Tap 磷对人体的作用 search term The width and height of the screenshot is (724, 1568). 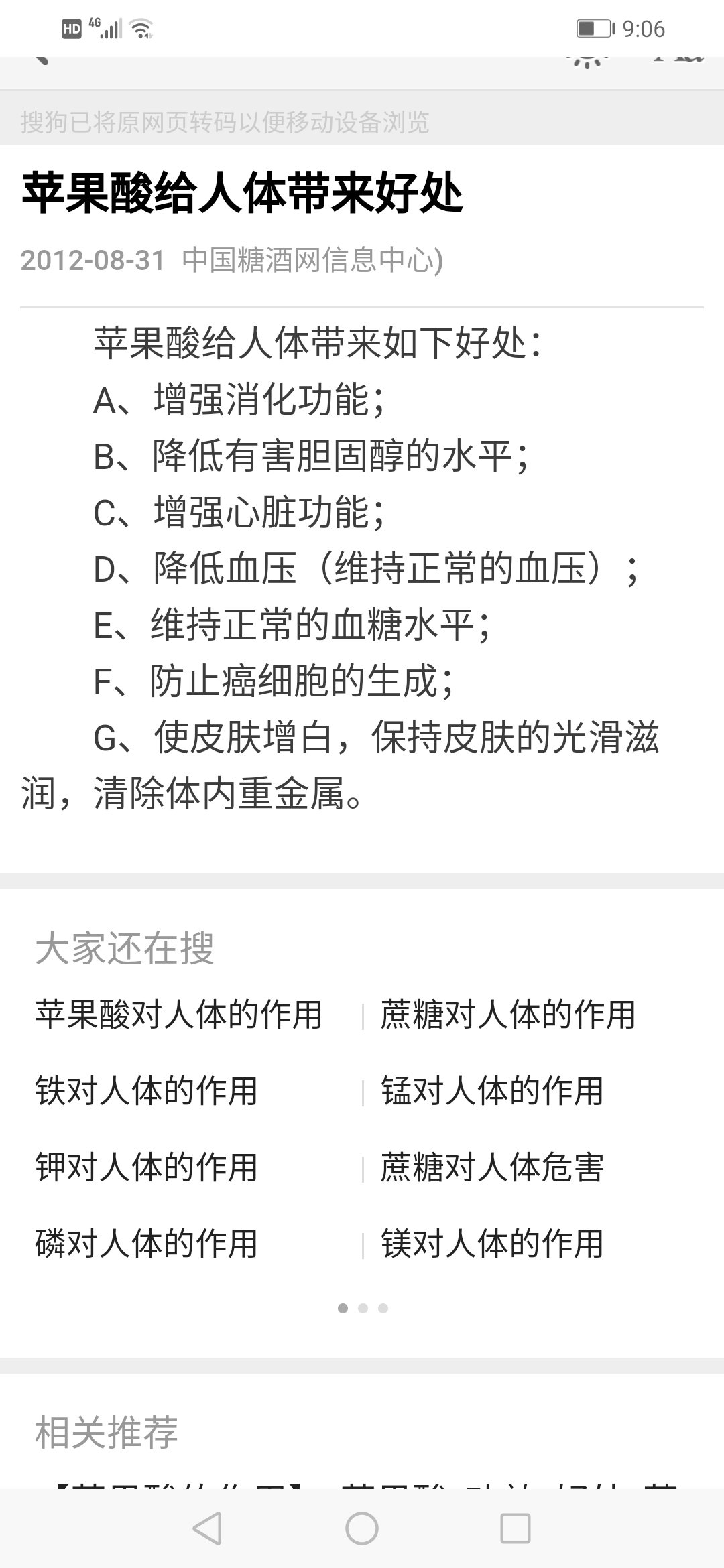tap(147, 1243)
